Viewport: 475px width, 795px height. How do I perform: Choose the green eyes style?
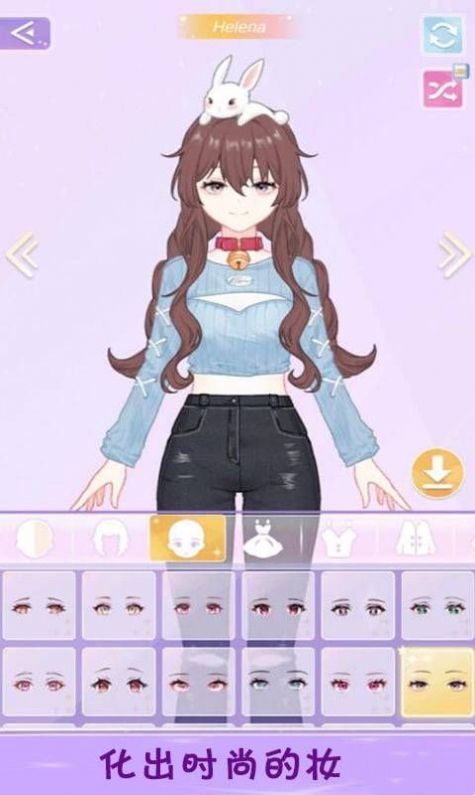[x=437, y=605]
